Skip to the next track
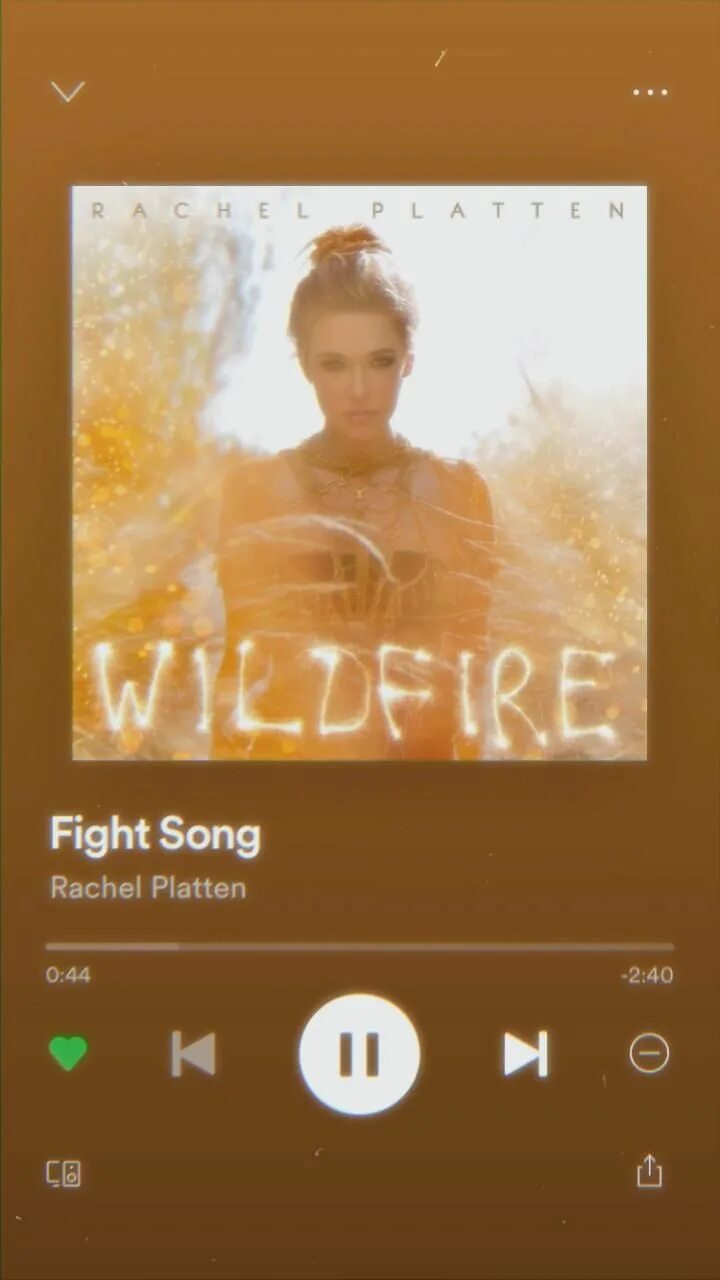This screenshot has width=720, height=1280. [525, 1054]
